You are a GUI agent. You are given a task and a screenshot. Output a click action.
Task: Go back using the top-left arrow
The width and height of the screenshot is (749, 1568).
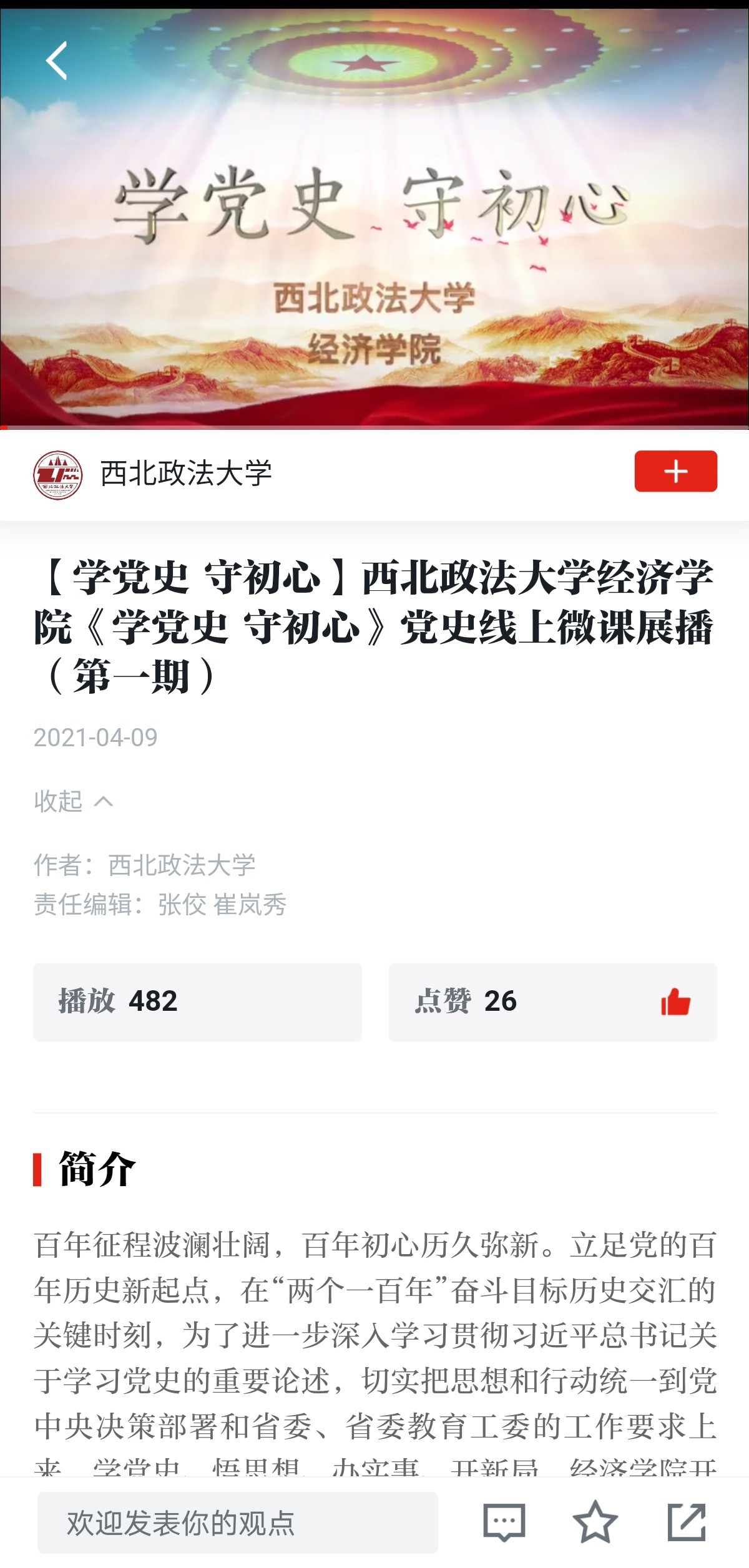tap(56, 61)
